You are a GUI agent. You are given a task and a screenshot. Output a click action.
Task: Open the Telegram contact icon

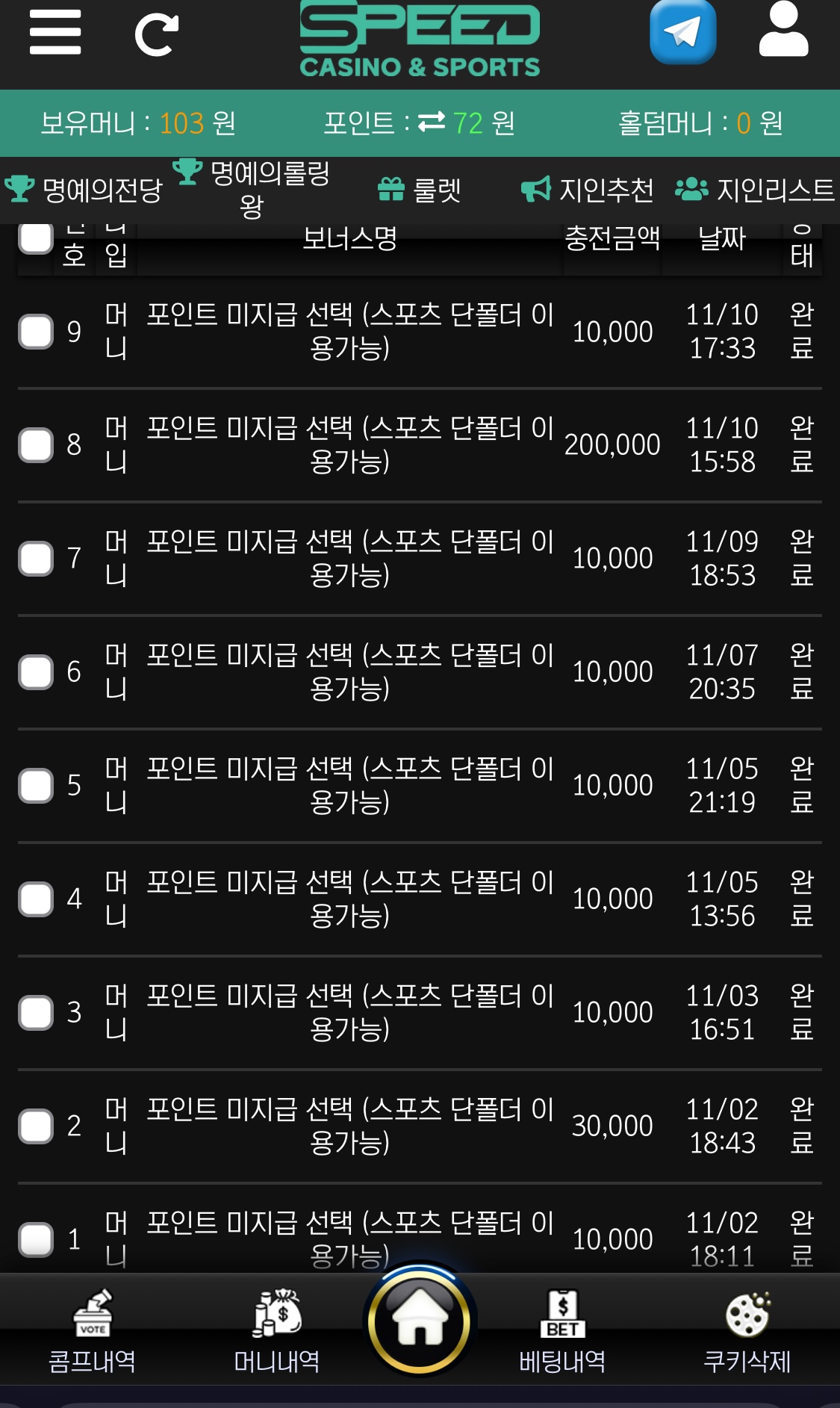(x=682, y=33)
